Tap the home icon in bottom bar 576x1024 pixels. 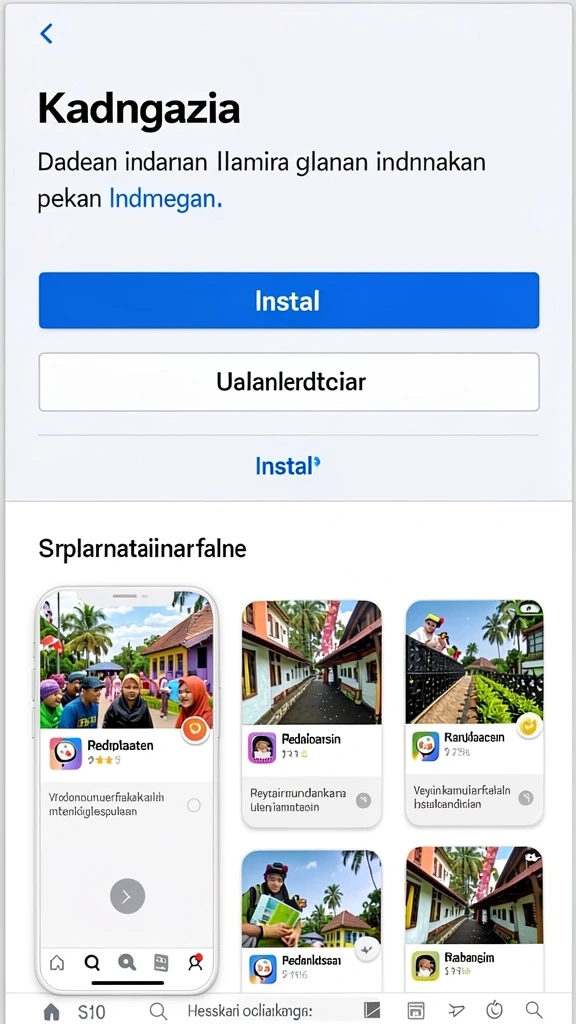click(52, 1012)
